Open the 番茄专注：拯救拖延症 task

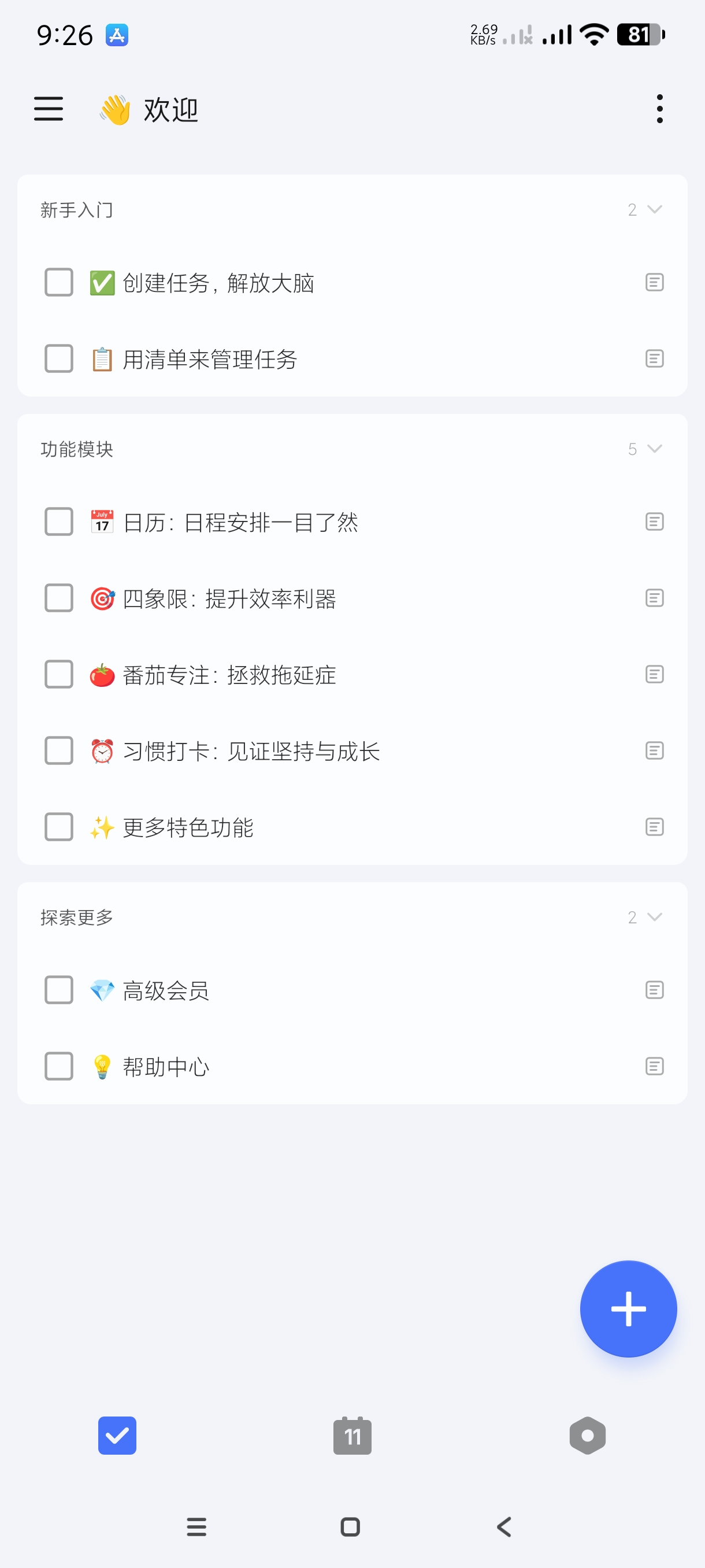229,675
